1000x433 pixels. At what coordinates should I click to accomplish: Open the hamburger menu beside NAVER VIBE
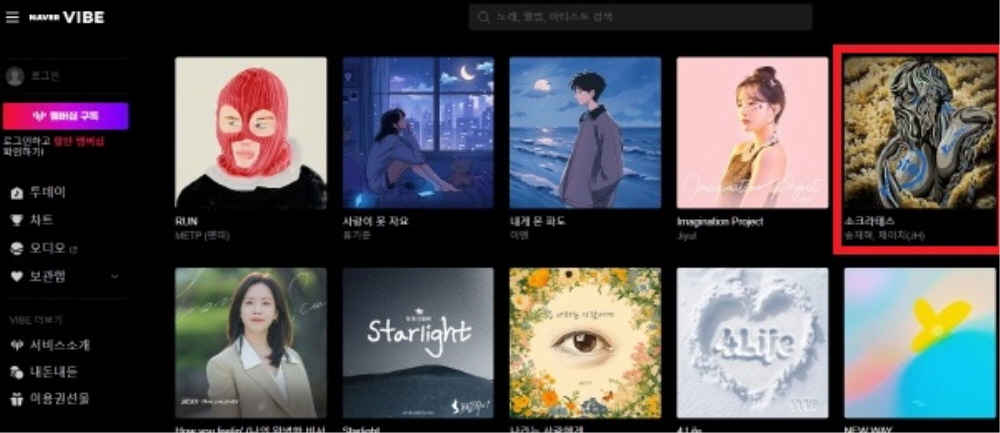[x=12, y=18]
